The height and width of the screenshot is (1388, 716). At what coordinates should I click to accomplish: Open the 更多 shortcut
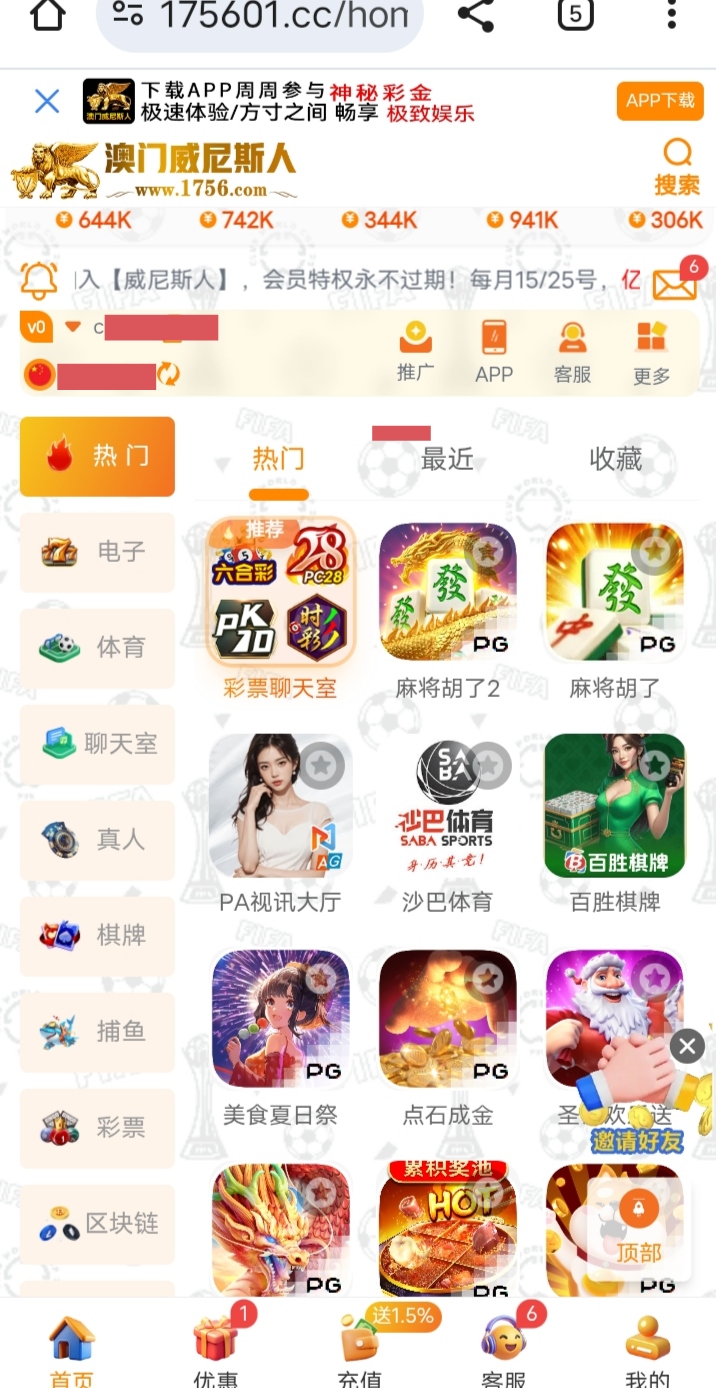pos(651,351)
